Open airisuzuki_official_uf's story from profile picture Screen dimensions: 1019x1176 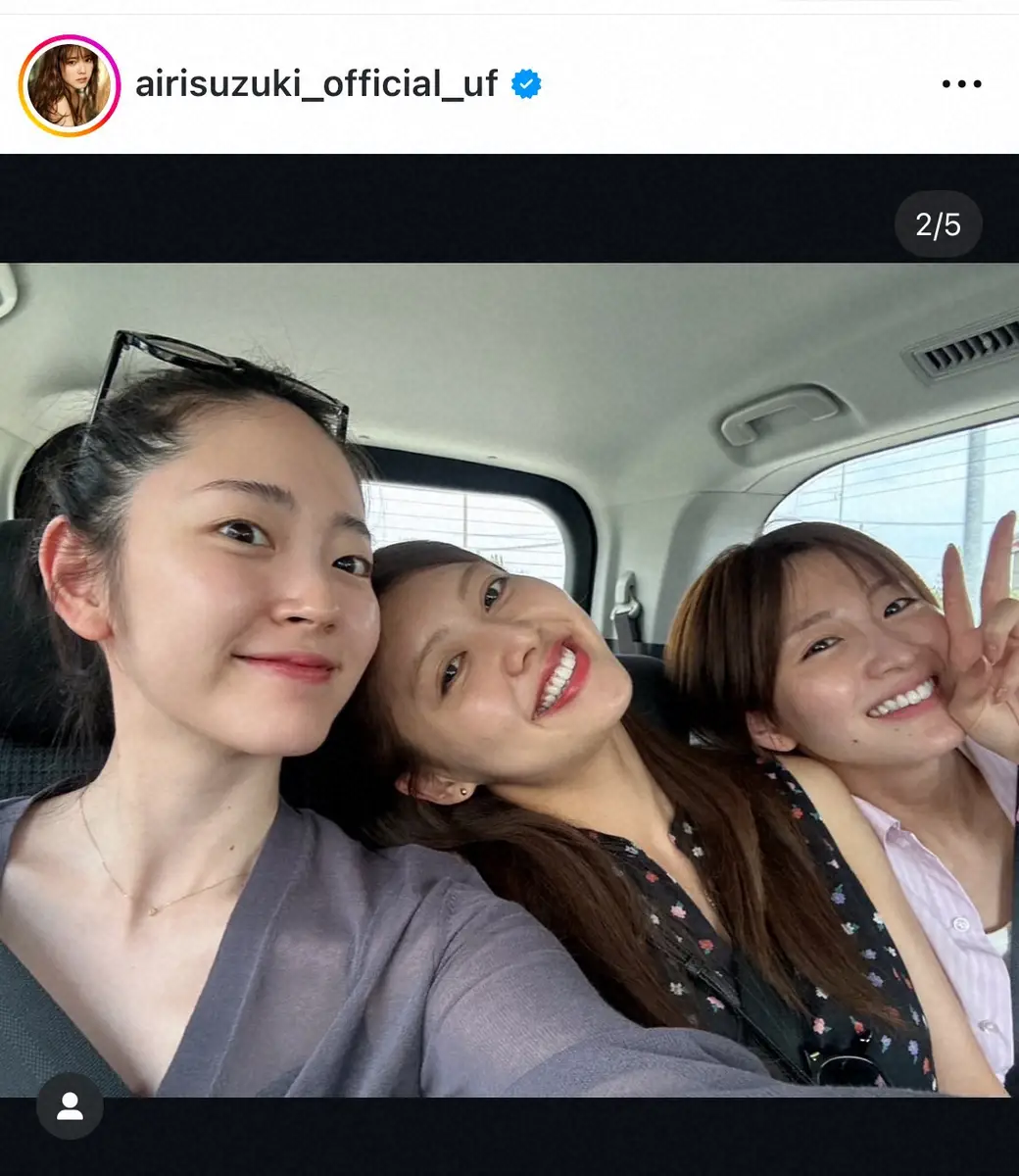(69, 85)
